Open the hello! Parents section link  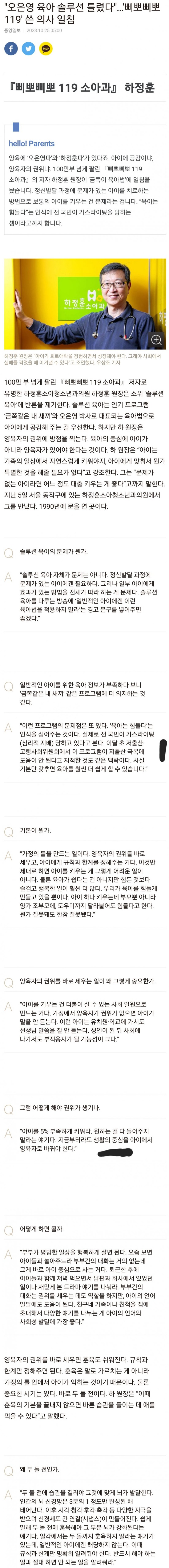pos(32,144)
